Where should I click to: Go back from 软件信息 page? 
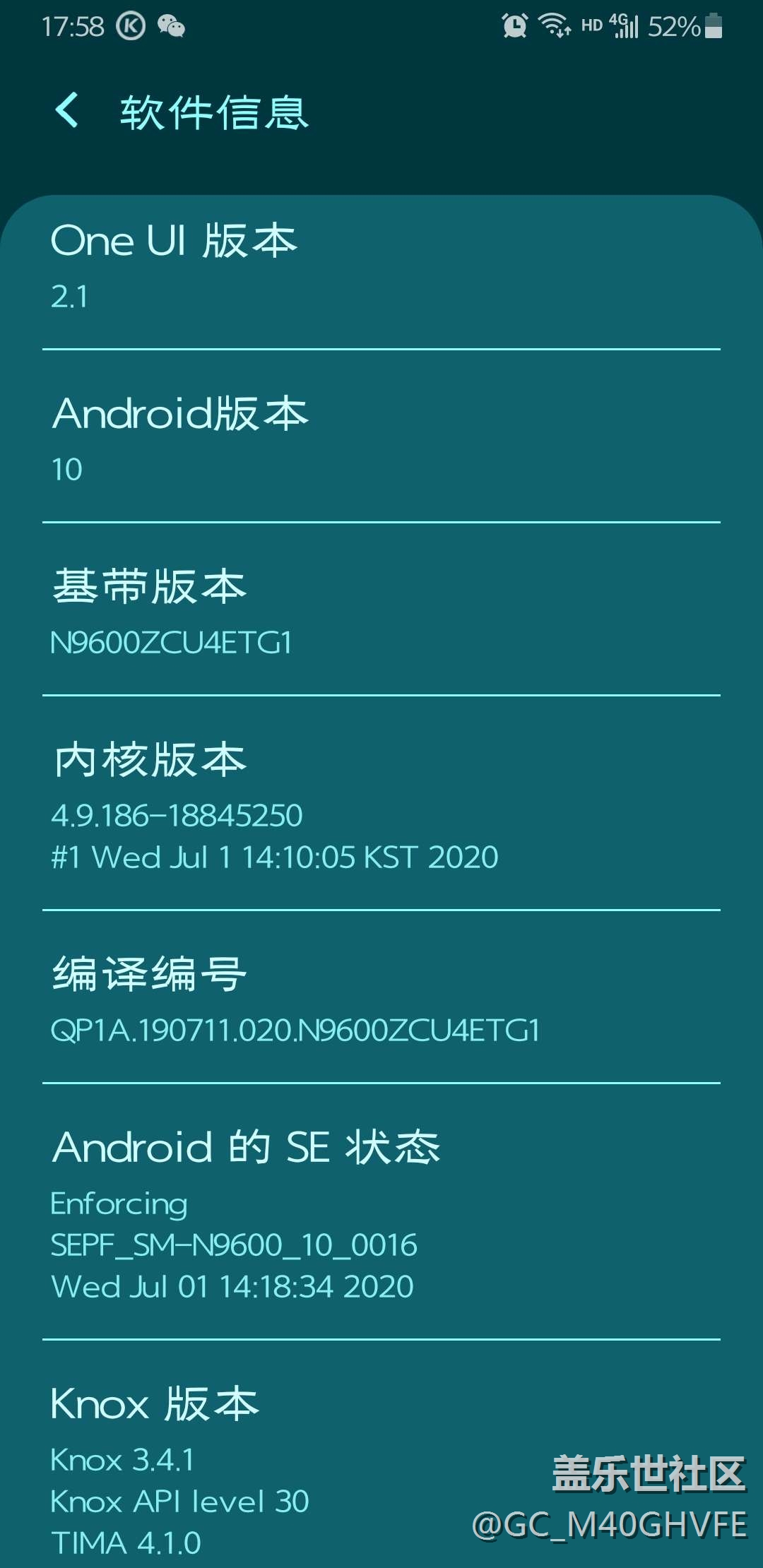coord(67,111)
